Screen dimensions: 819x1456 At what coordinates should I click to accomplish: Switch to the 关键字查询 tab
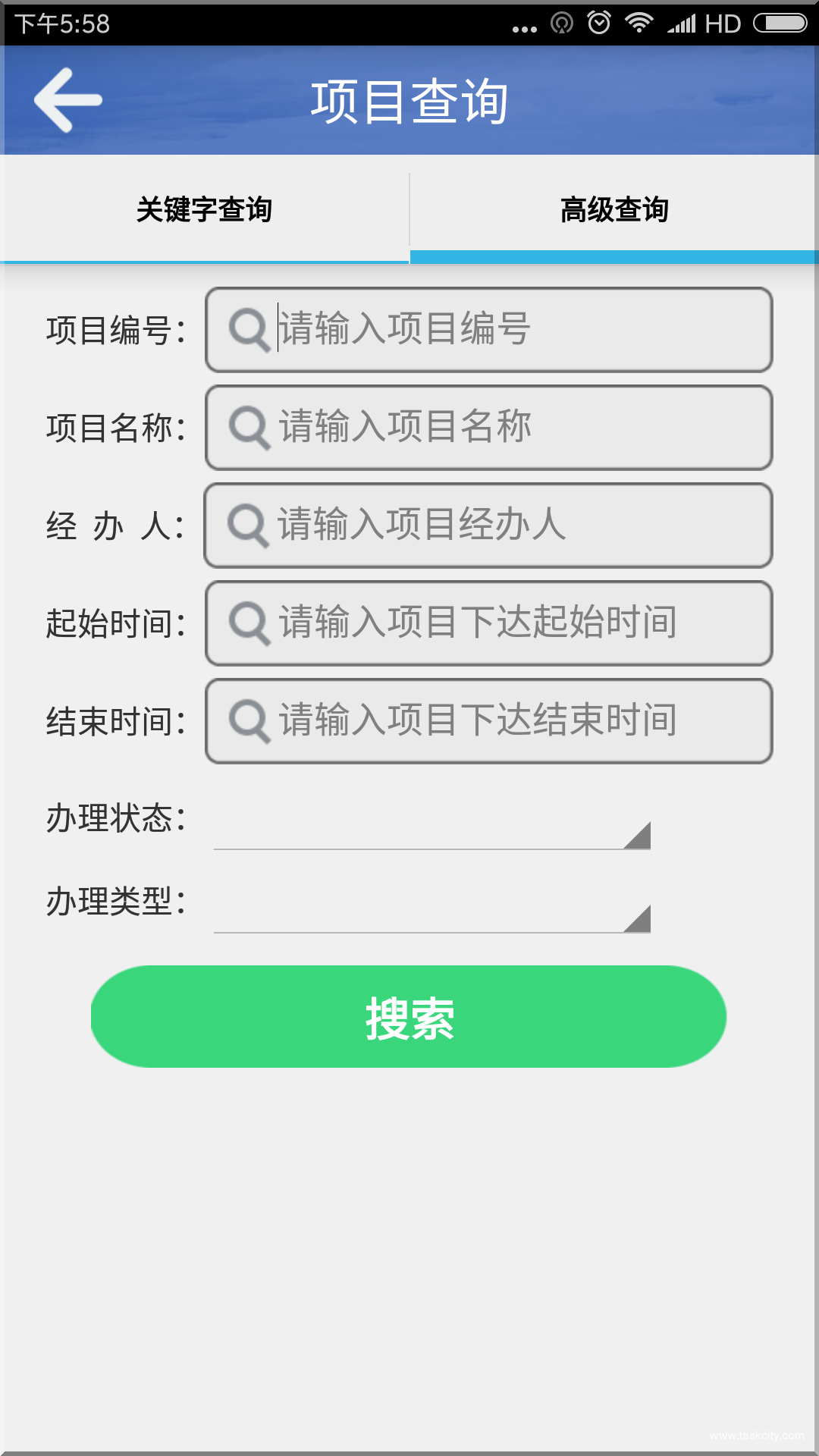pyautogui.click(x=205, y=211)
